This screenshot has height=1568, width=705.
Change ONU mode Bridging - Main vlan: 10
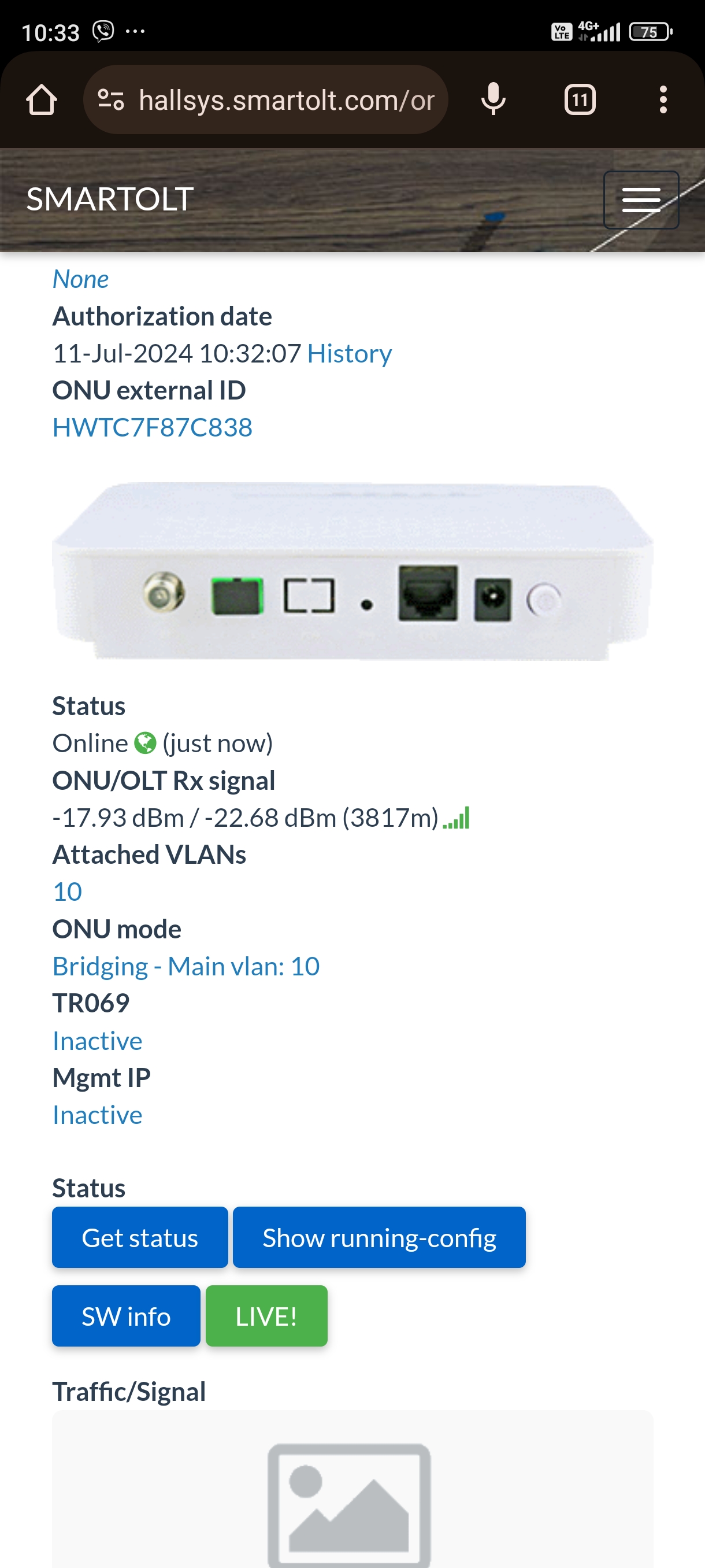point(186,966)
